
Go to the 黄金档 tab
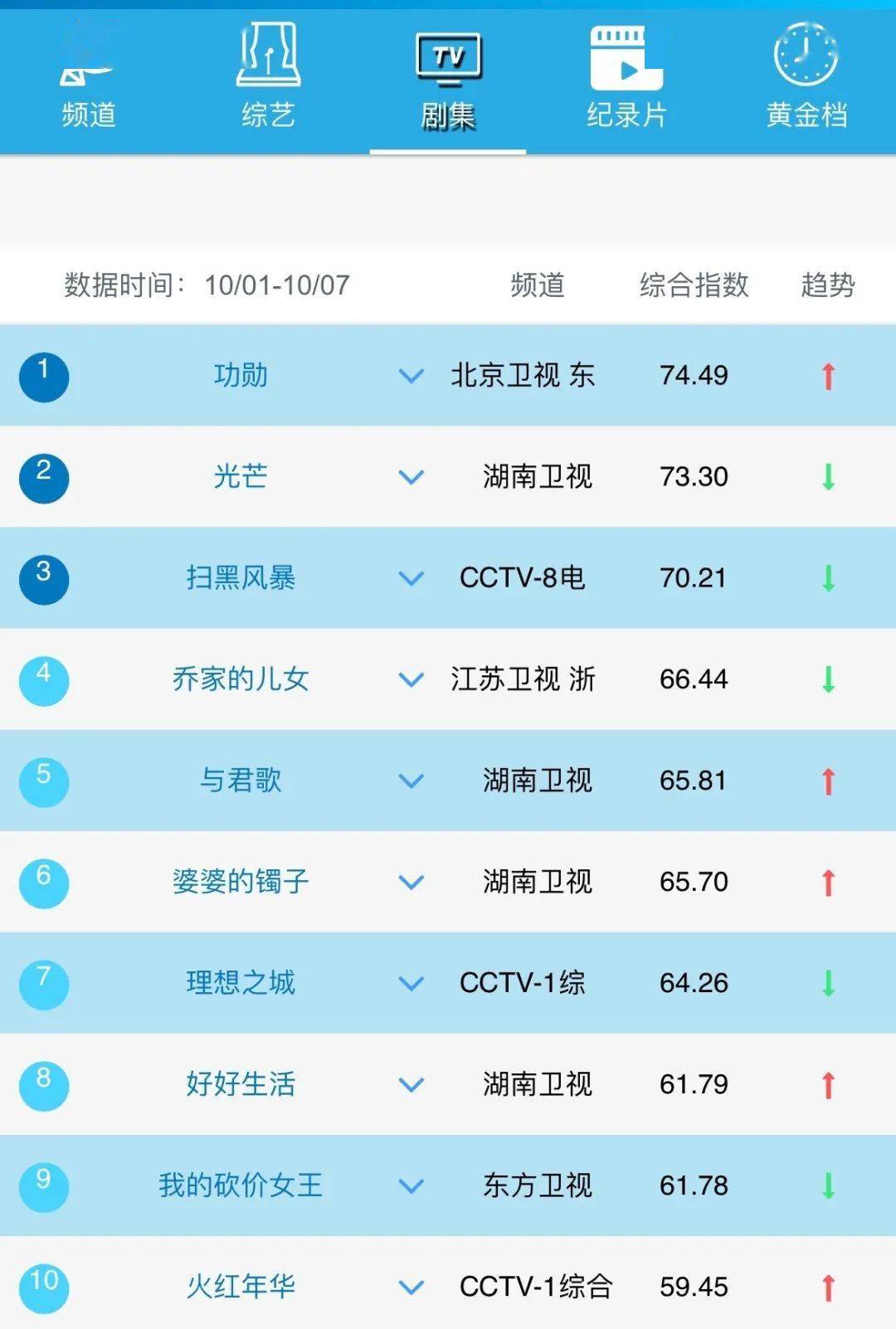[806, 80]
